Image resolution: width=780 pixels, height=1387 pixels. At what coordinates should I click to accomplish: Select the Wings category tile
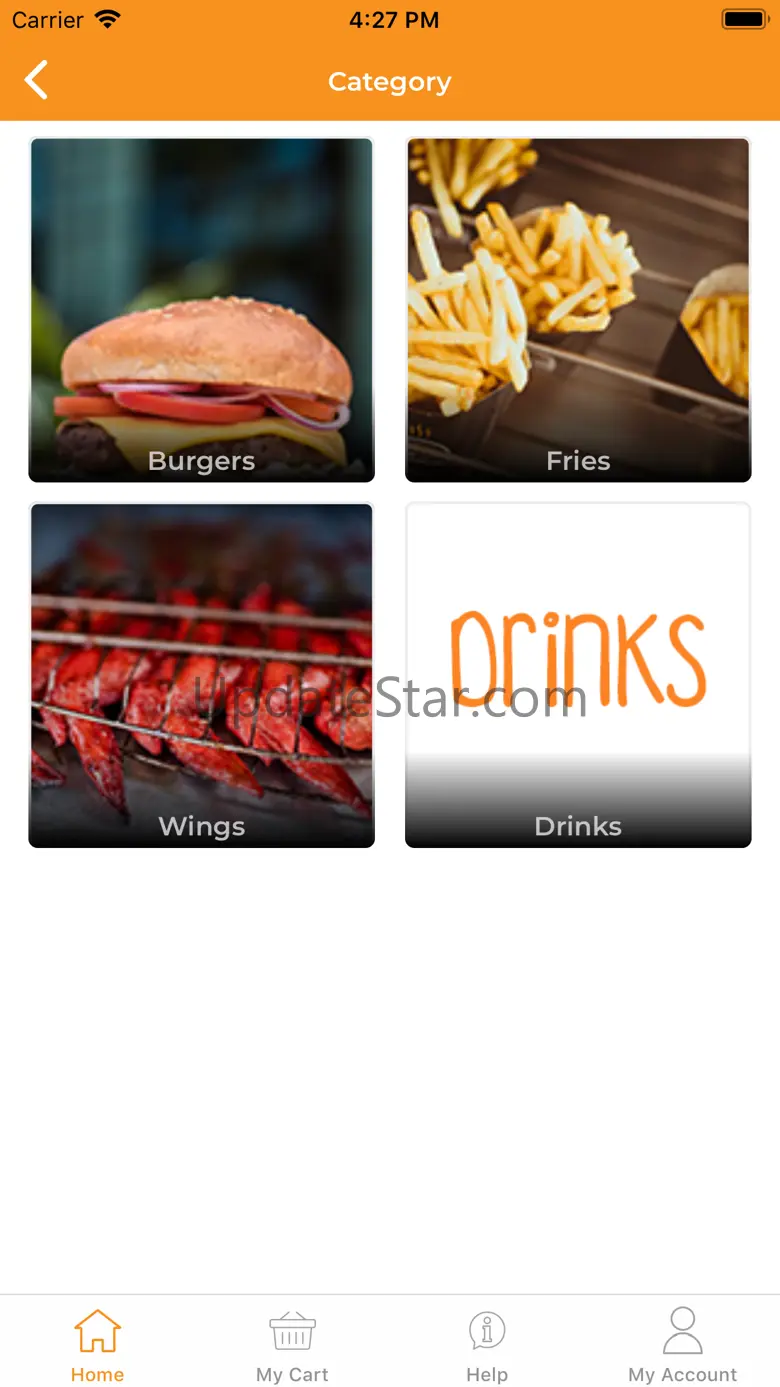click(x=201, y=675)
